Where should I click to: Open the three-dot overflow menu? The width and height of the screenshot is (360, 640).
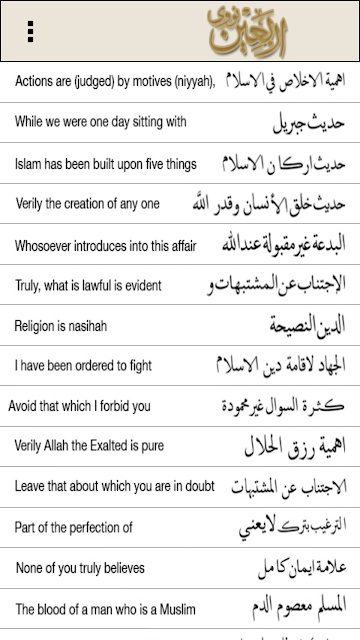click(x=30, y=32)
